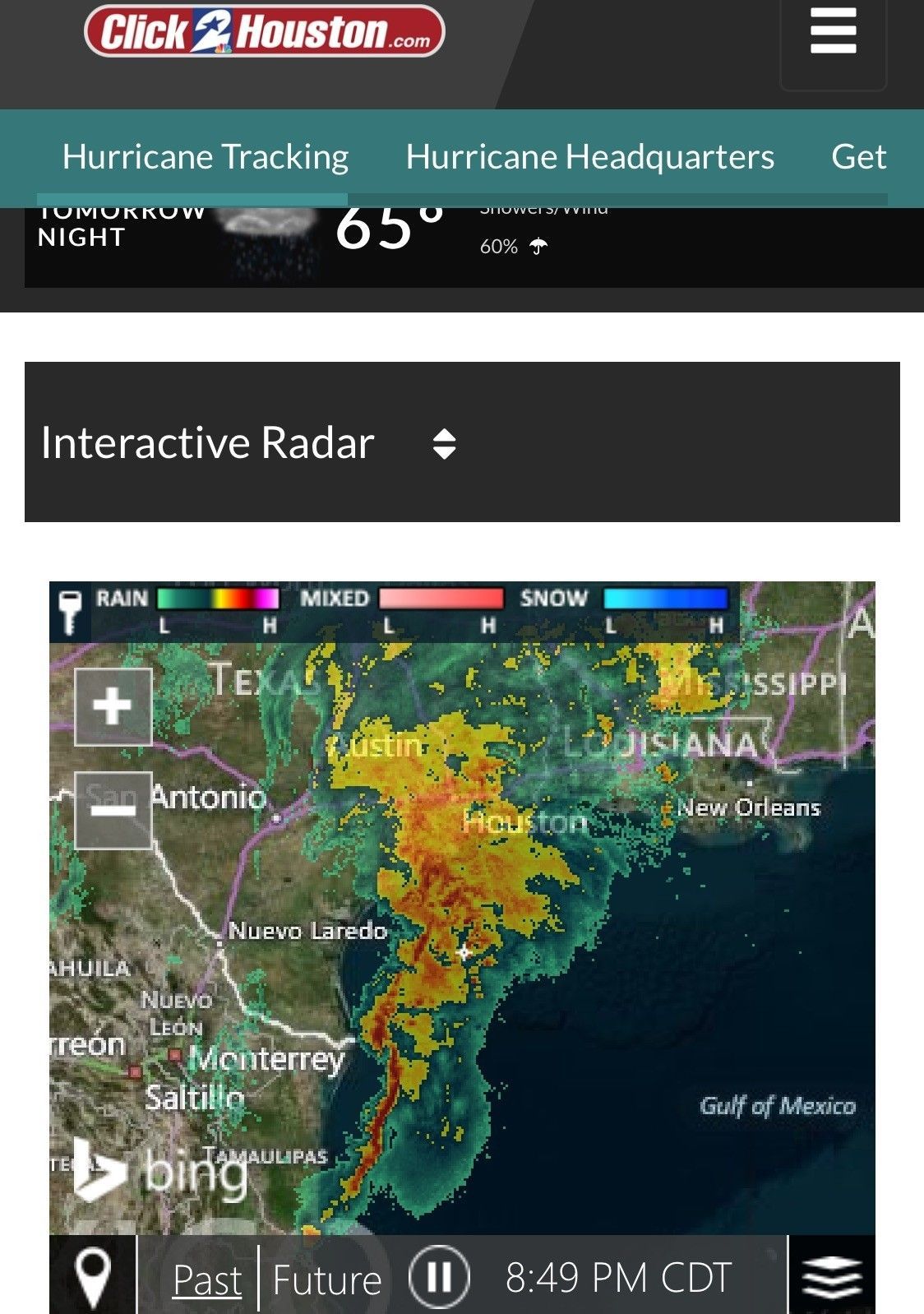The image size is (924, 1314).
Task: Open the Hurricane Headquarters tab
Action: (589, 156)
